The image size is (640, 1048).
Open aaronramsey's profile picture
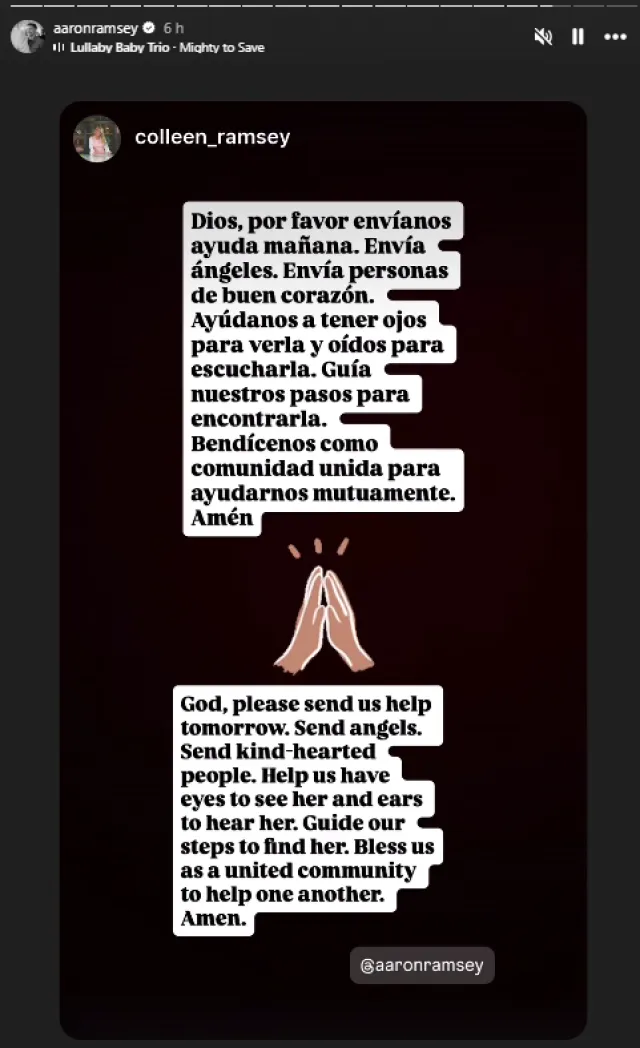tap(27, 37)
